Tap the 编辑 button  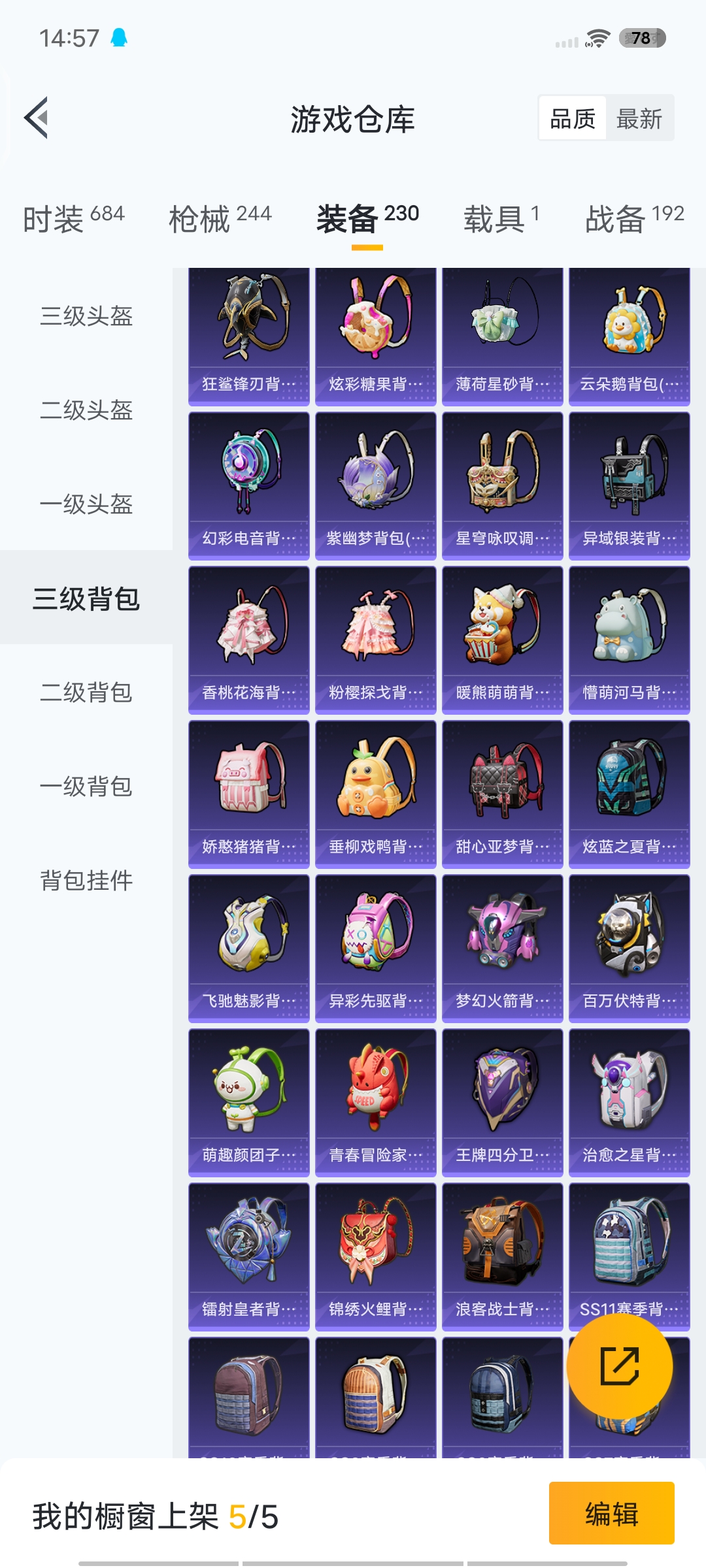pos(611,1514)
